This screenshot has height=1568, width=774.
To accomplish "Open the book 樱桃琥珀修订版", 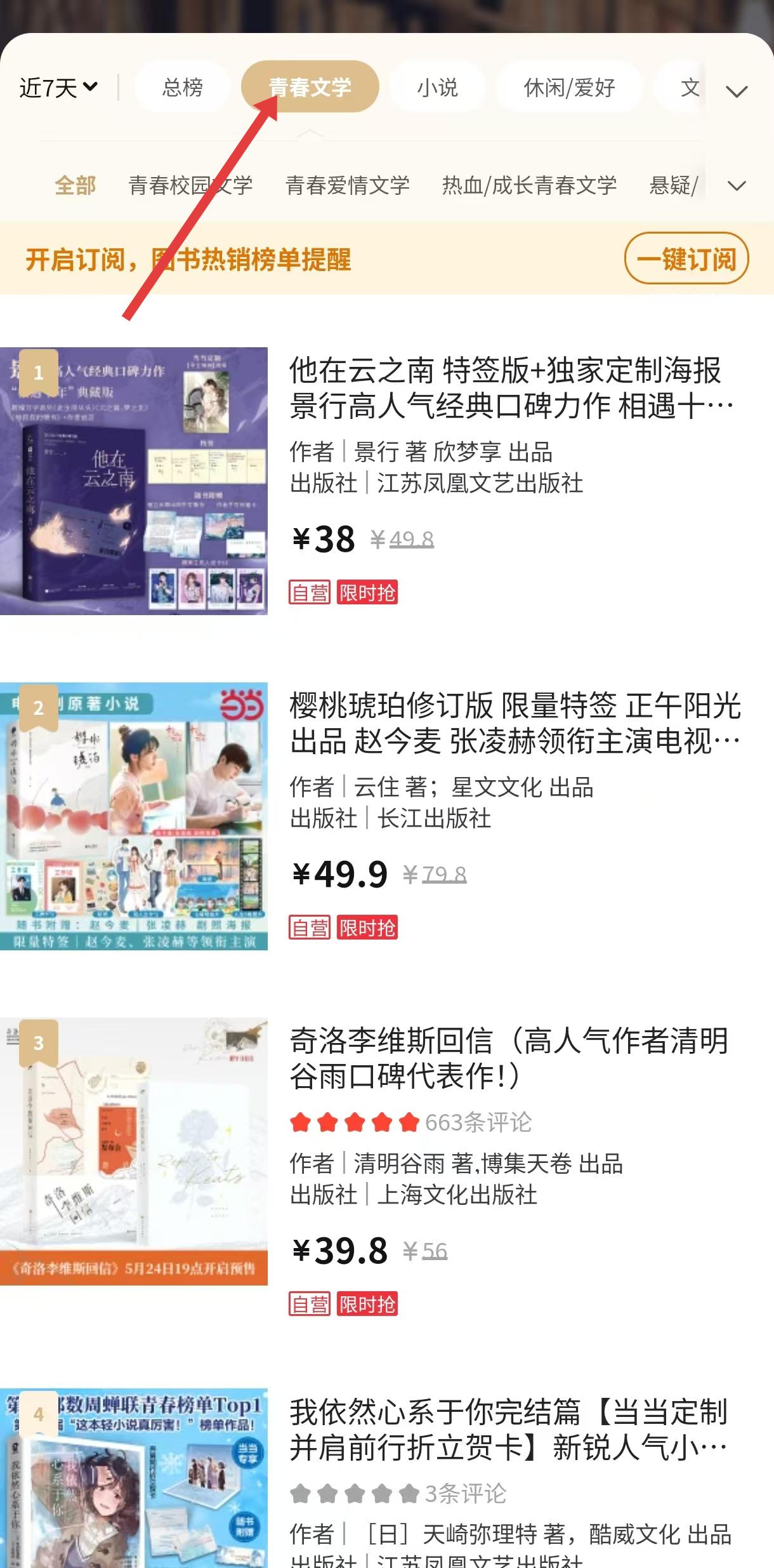I will pos(514,722).
